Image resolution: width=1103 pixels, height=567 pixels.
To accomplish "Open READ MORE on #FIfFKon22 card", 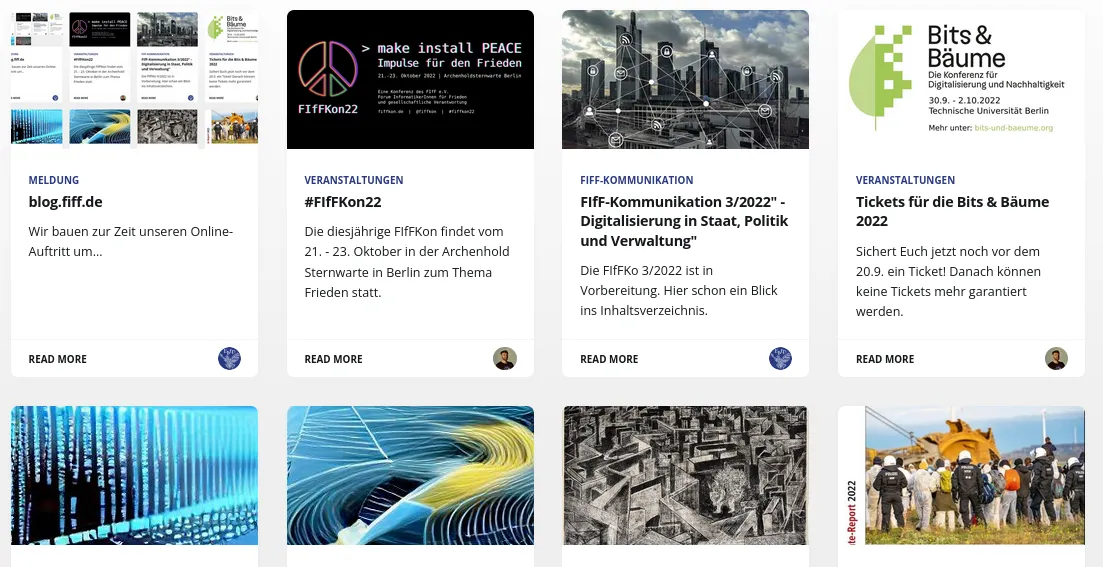I will coord(333,359).
